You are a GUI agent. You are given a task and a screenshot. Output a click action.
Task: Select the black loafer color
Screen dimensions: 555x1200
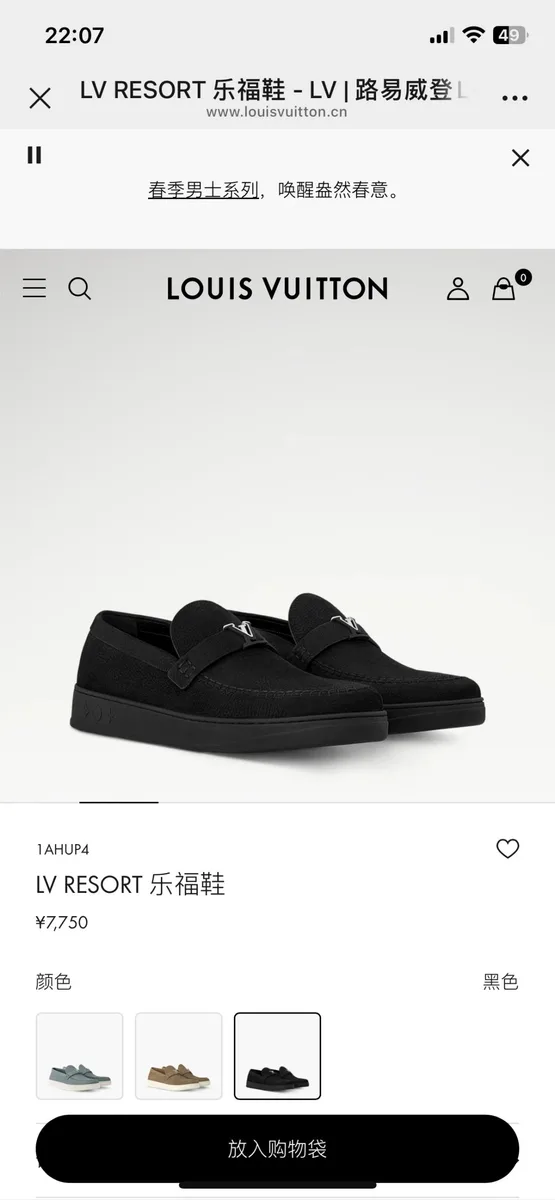click(x=278, y=1056)
